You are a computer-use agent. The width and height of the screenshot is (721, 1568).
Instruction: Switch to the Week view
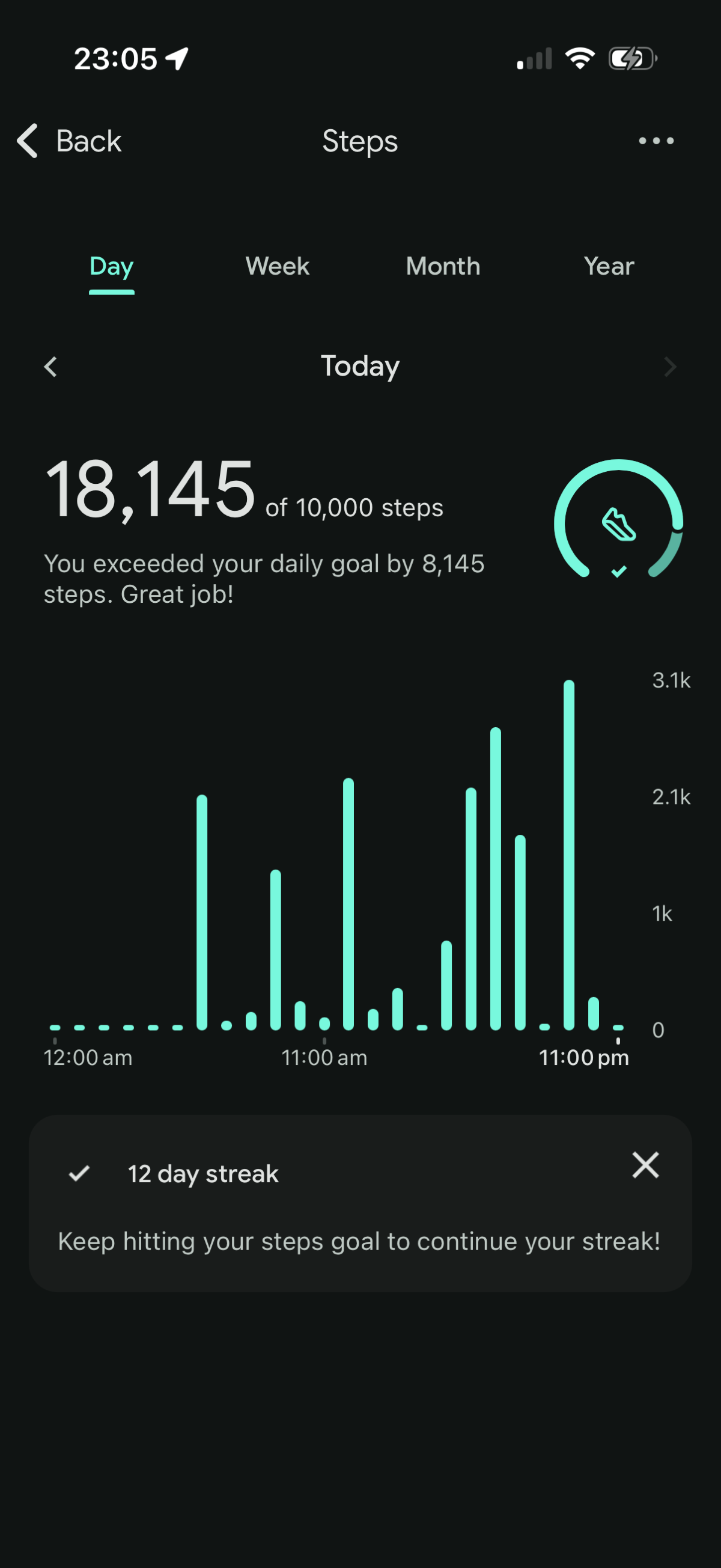click(278, 267)
